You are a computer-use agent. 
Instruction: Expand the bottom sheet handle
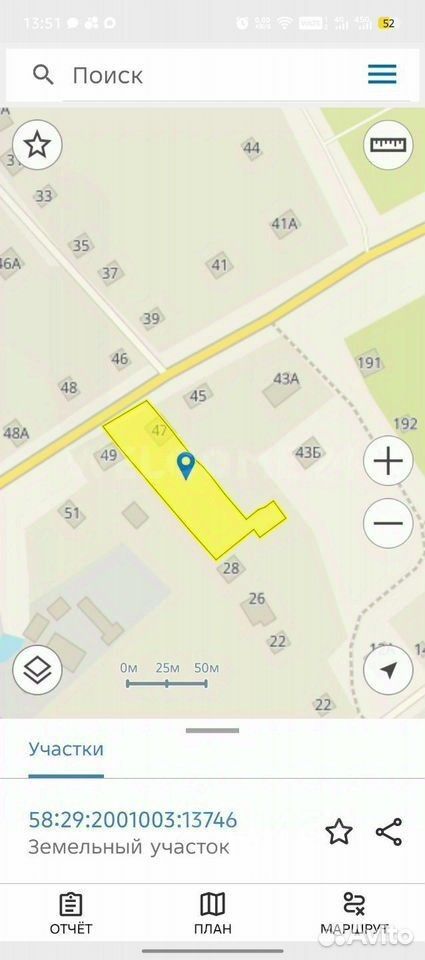(212, 730)
